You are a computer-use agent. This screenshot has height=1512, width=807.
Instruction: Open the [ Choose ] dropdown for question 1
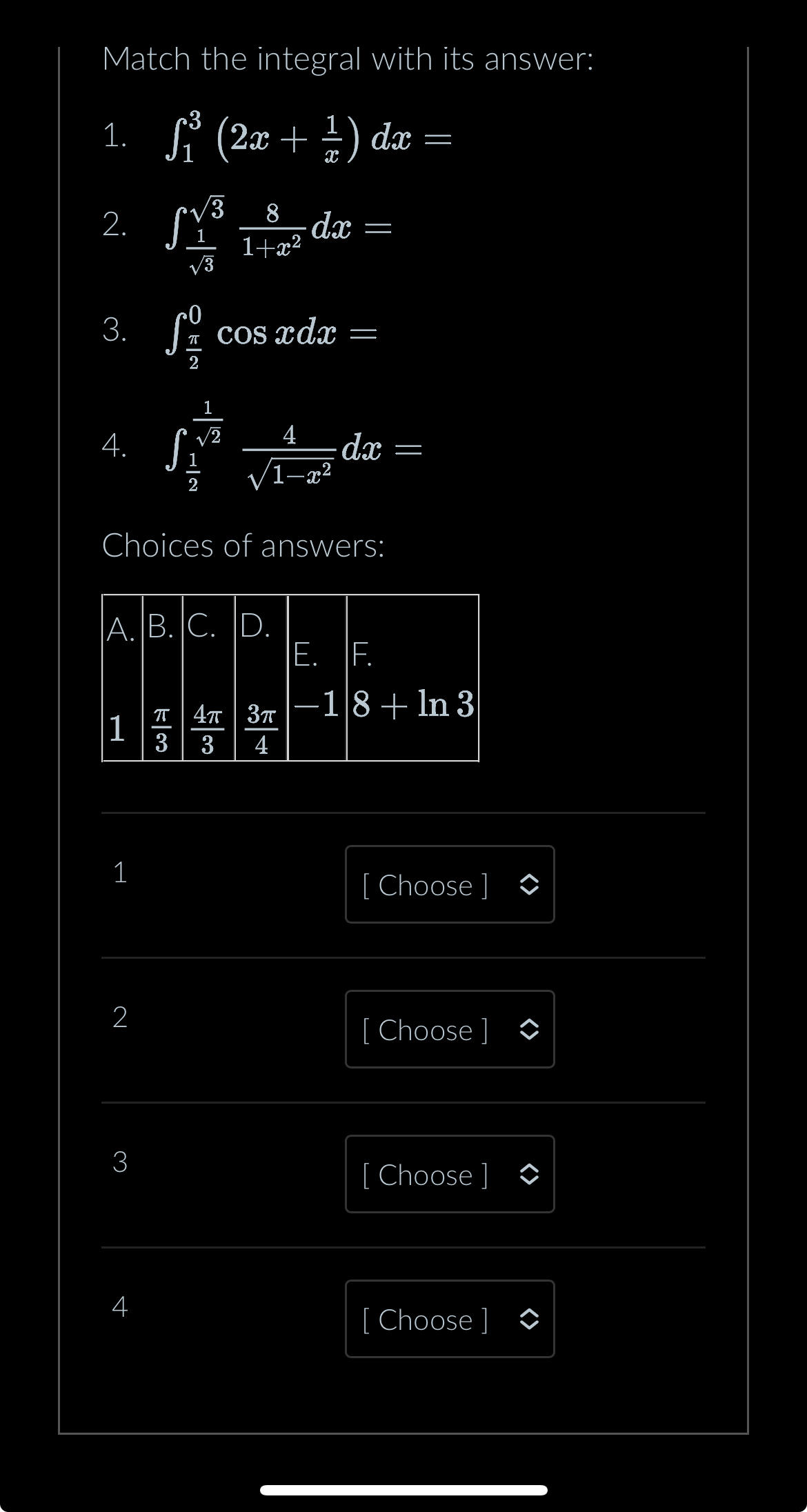449,885
